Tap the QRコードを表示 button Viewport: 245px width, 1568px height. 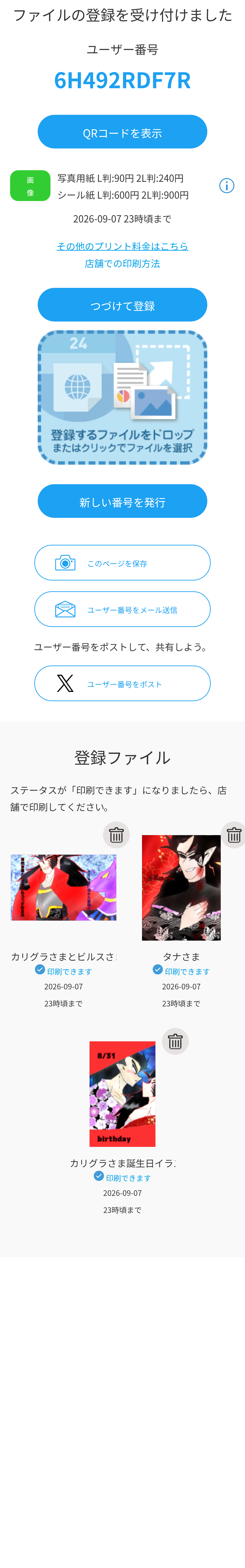click(122, 132)
